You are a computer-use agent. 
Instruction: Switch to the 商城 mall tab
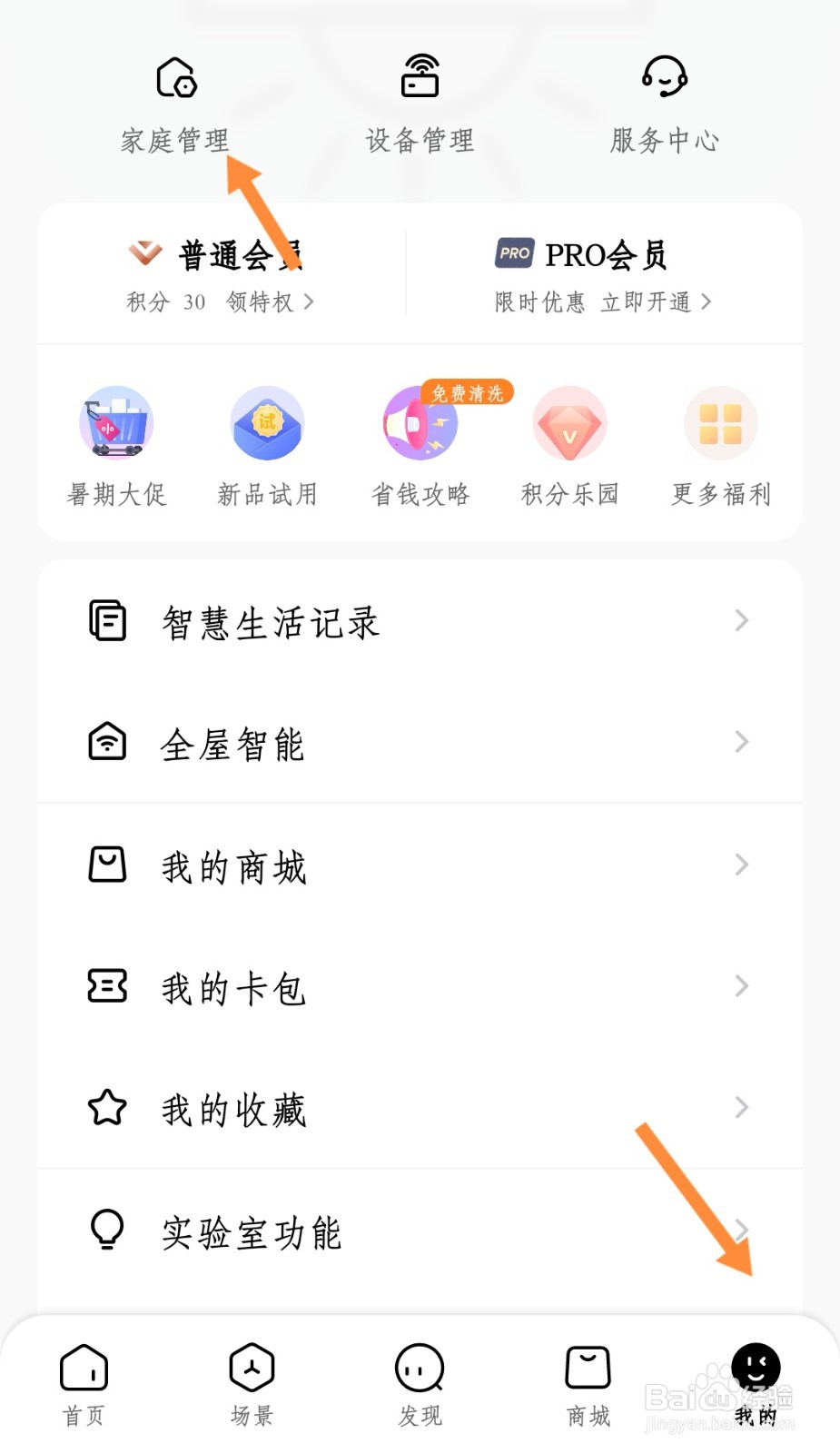pos(588,1384)
